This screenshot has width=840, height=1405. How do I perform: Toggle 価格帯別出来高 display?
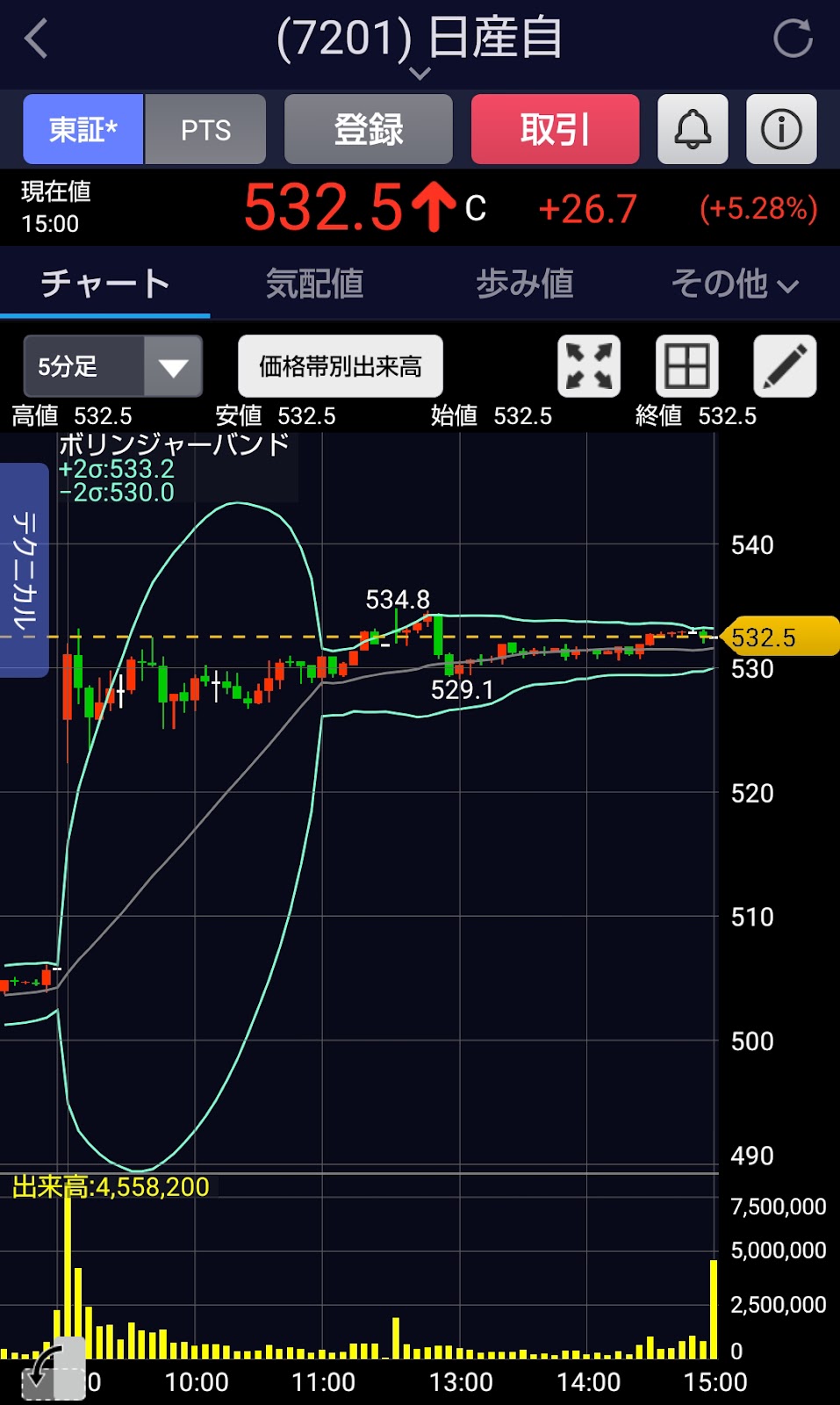tap(341, 366)
